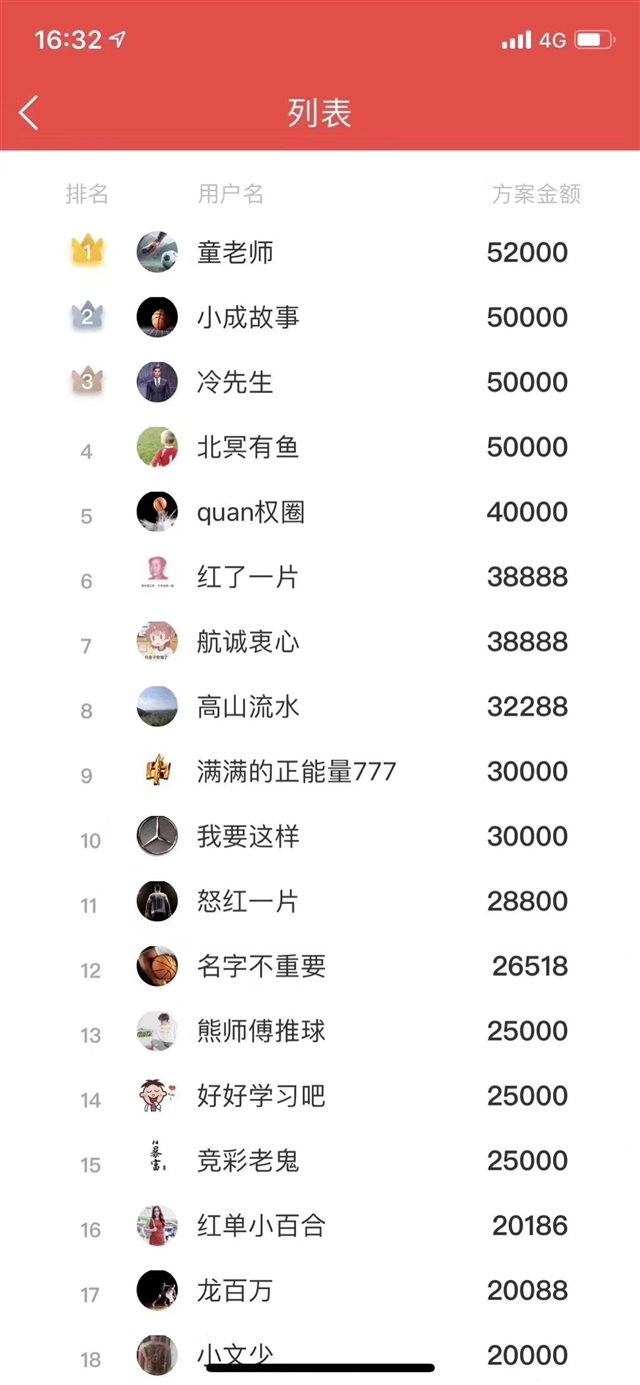View the 红单小百合 row
The width and height of the screenshot is (640, 1385).
click(320, 1226)
